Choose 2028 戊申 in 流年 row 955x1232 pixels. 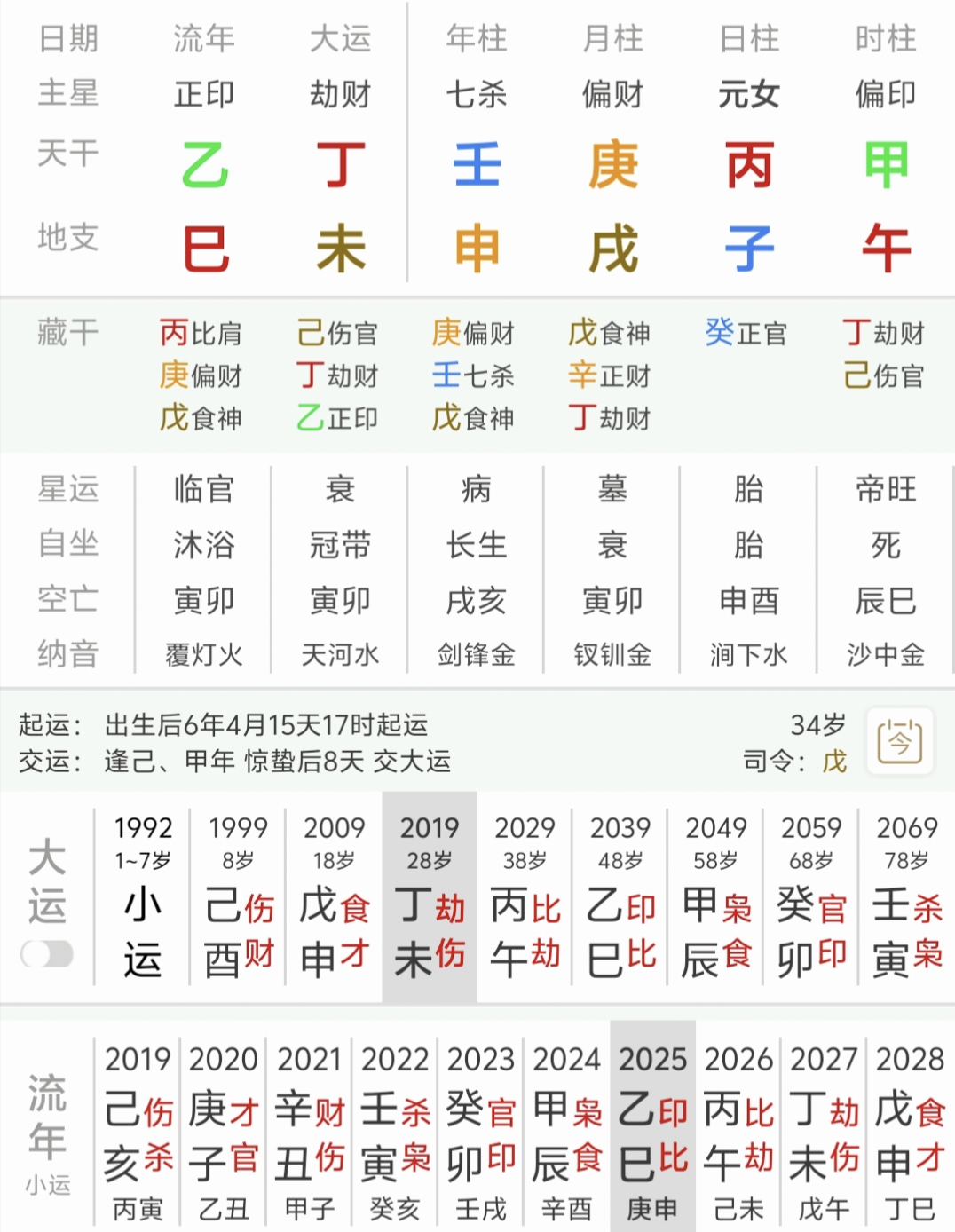(x=910, y=1127)
